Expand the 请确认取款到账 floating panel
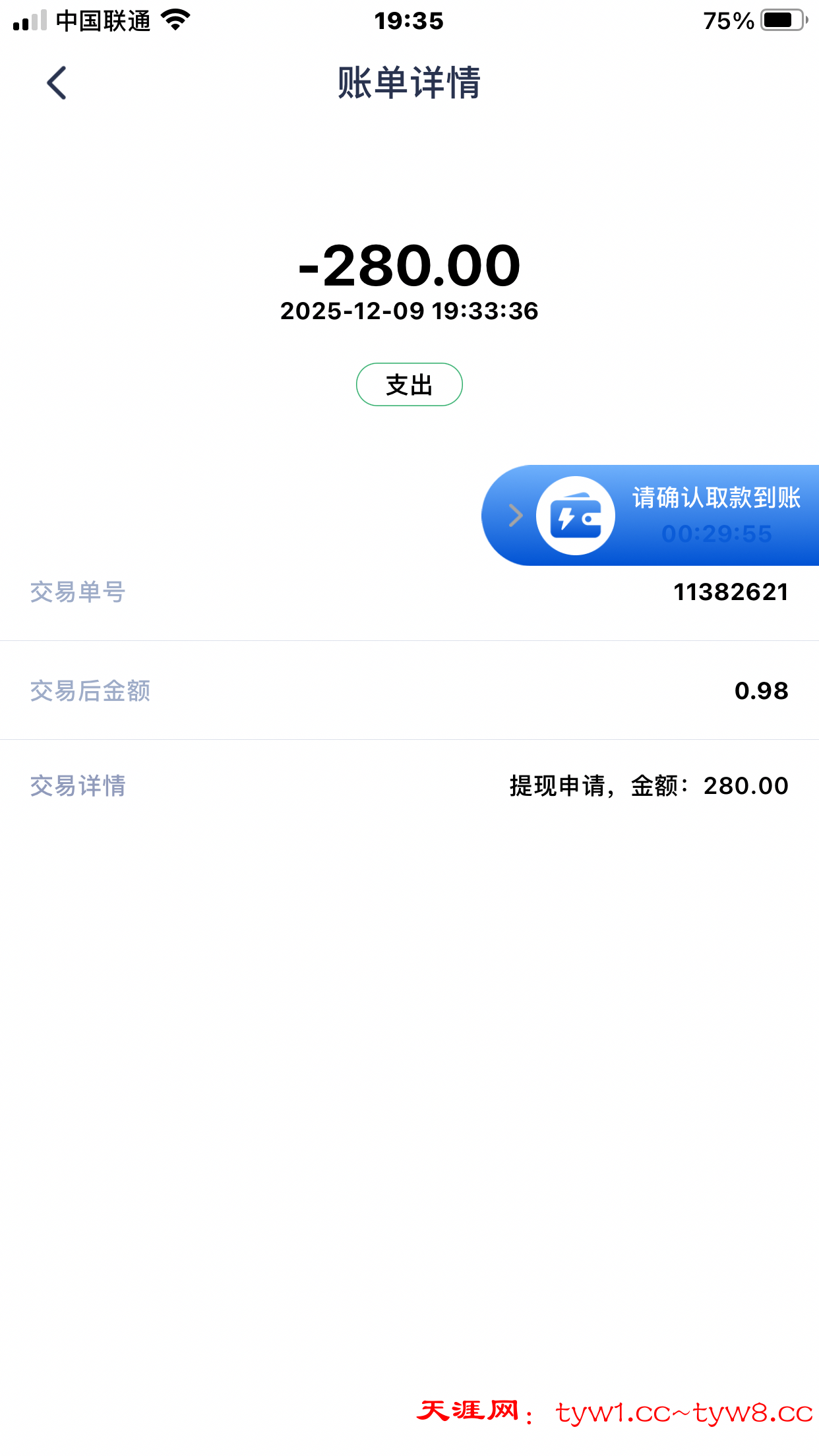The image size is (819, 1456). [659, 515]
